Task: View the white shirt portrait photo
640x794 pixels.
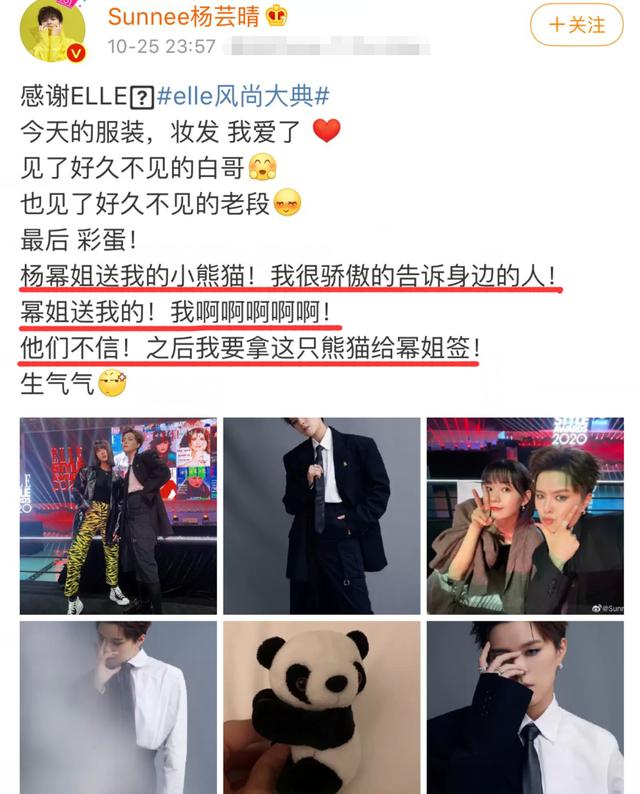Action: (117, 707)
